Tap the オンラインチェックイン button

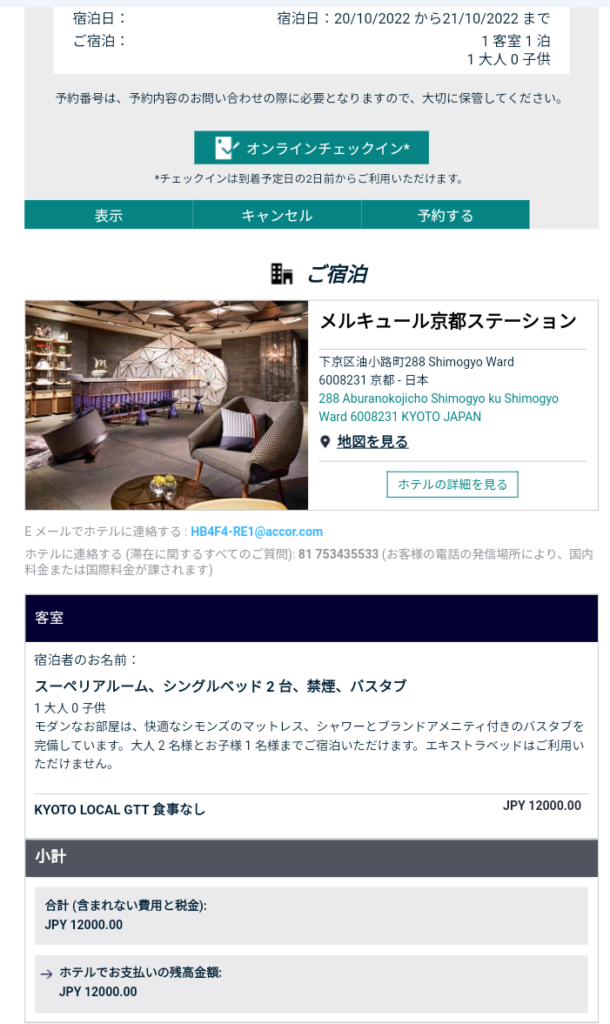click(x=311, y=148)
